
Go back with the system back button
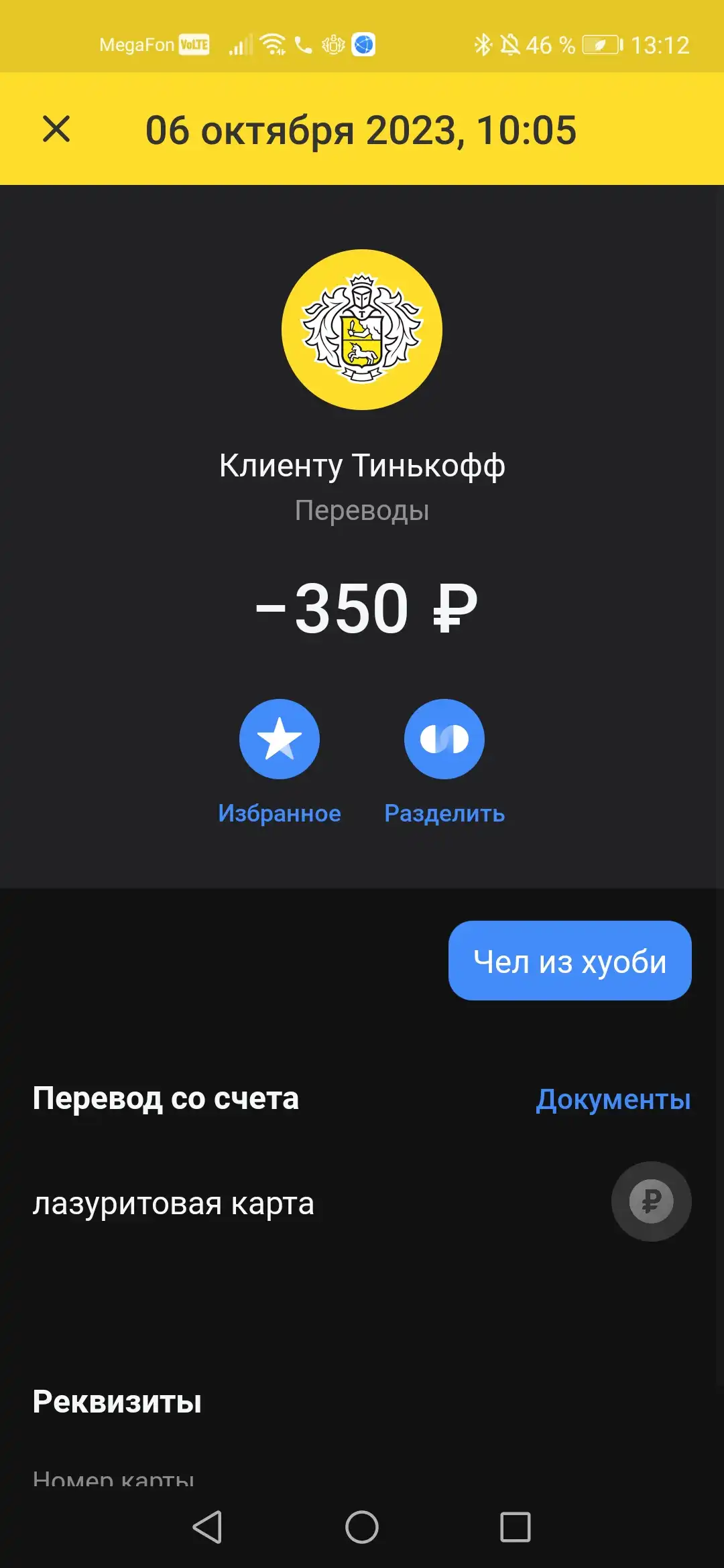point(207,1527)
